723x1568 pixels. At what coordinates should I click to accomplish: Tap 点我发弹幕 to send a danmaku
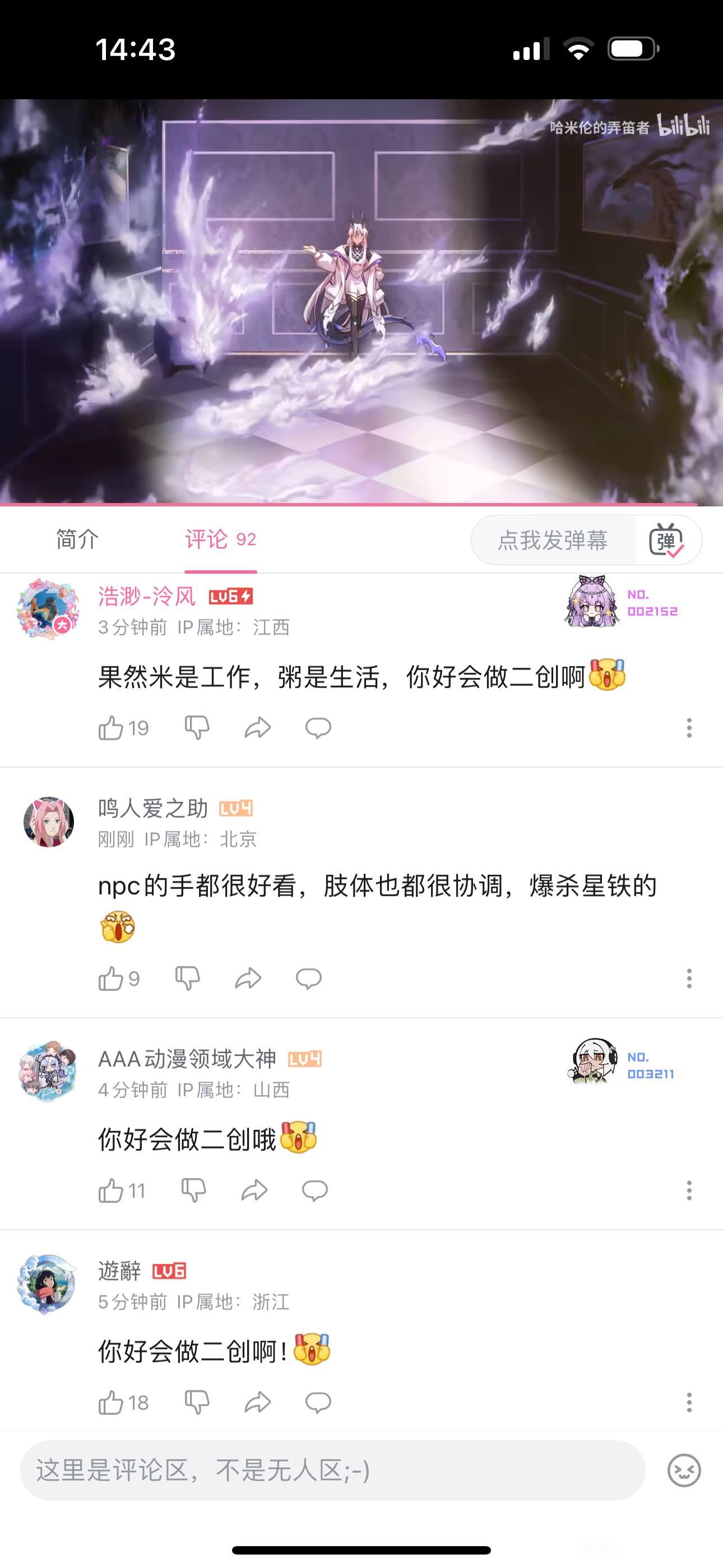[553, 540]
